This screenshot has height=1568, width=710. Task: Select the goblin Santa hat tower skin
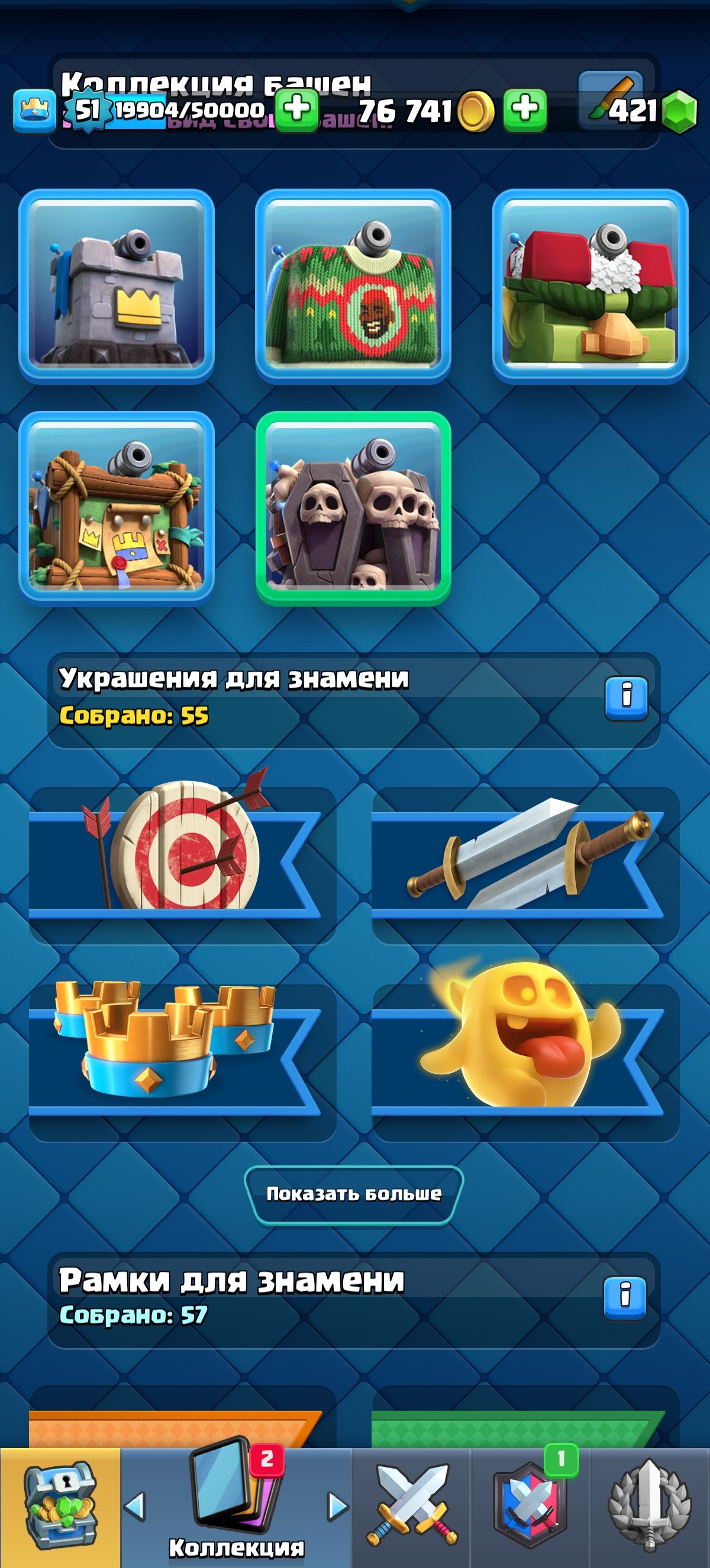tap(589, 286)
